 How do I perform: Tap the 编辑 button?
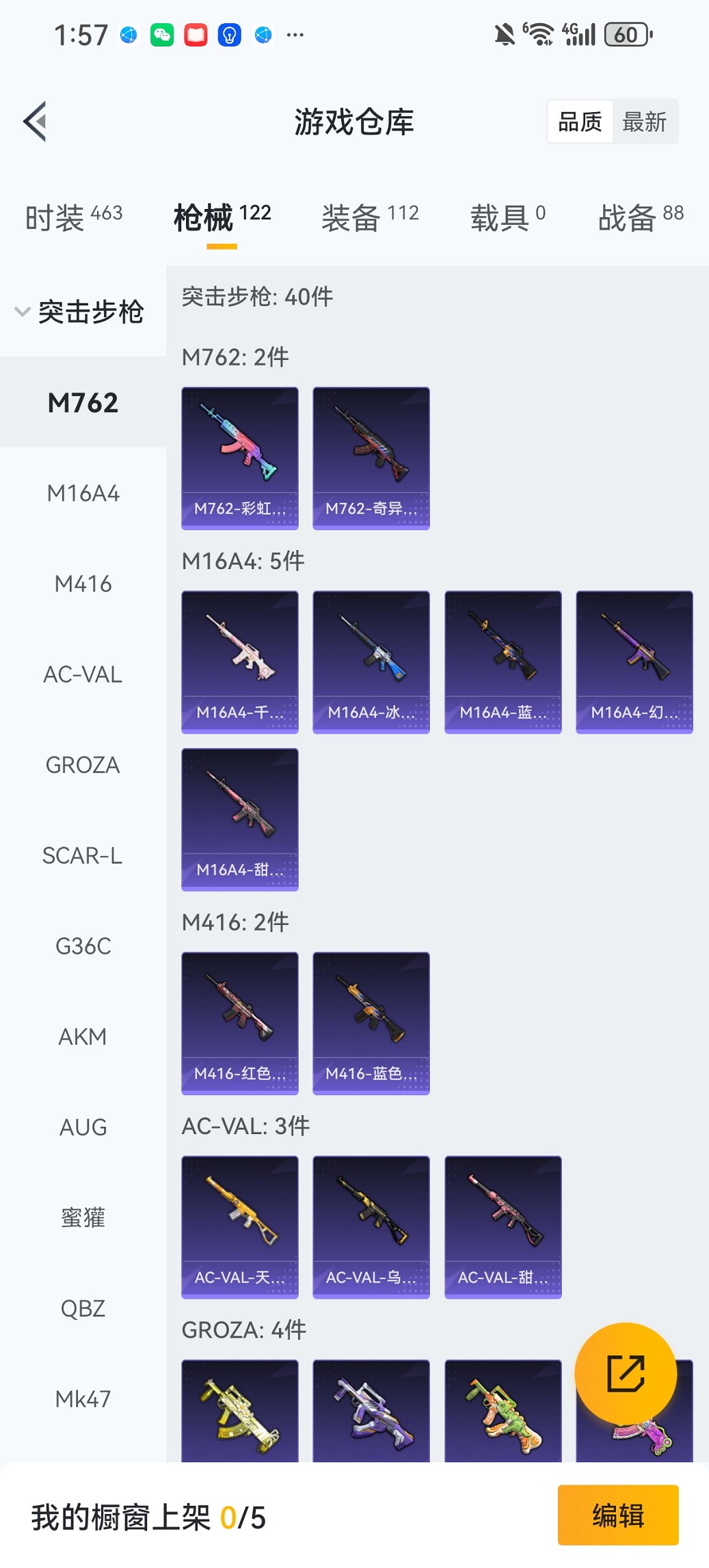click(617, 1515)
